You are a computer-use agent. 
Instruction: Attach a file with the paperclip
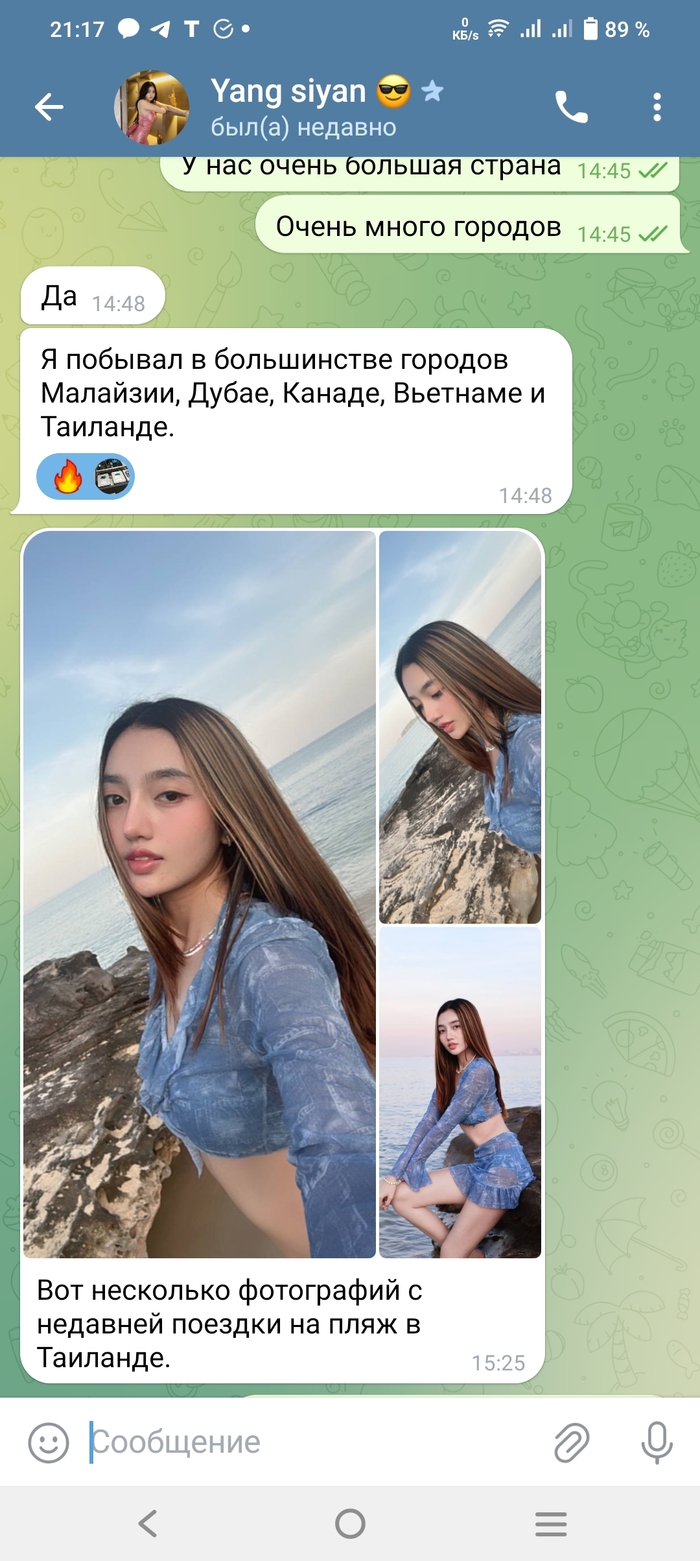(571, 1442)
